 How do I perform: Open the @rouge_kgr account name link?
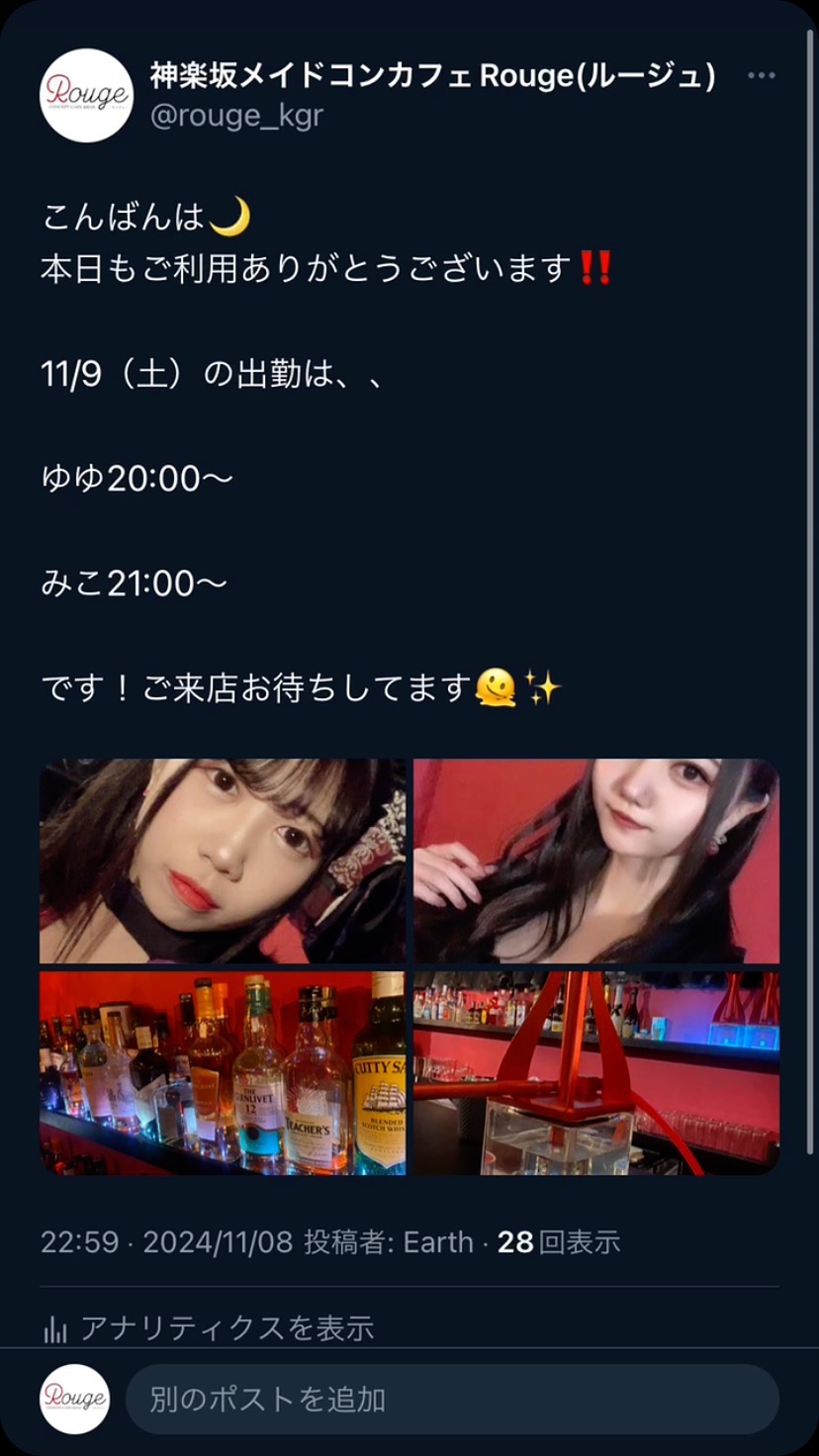pyautogui.click(x=237, y=116)
